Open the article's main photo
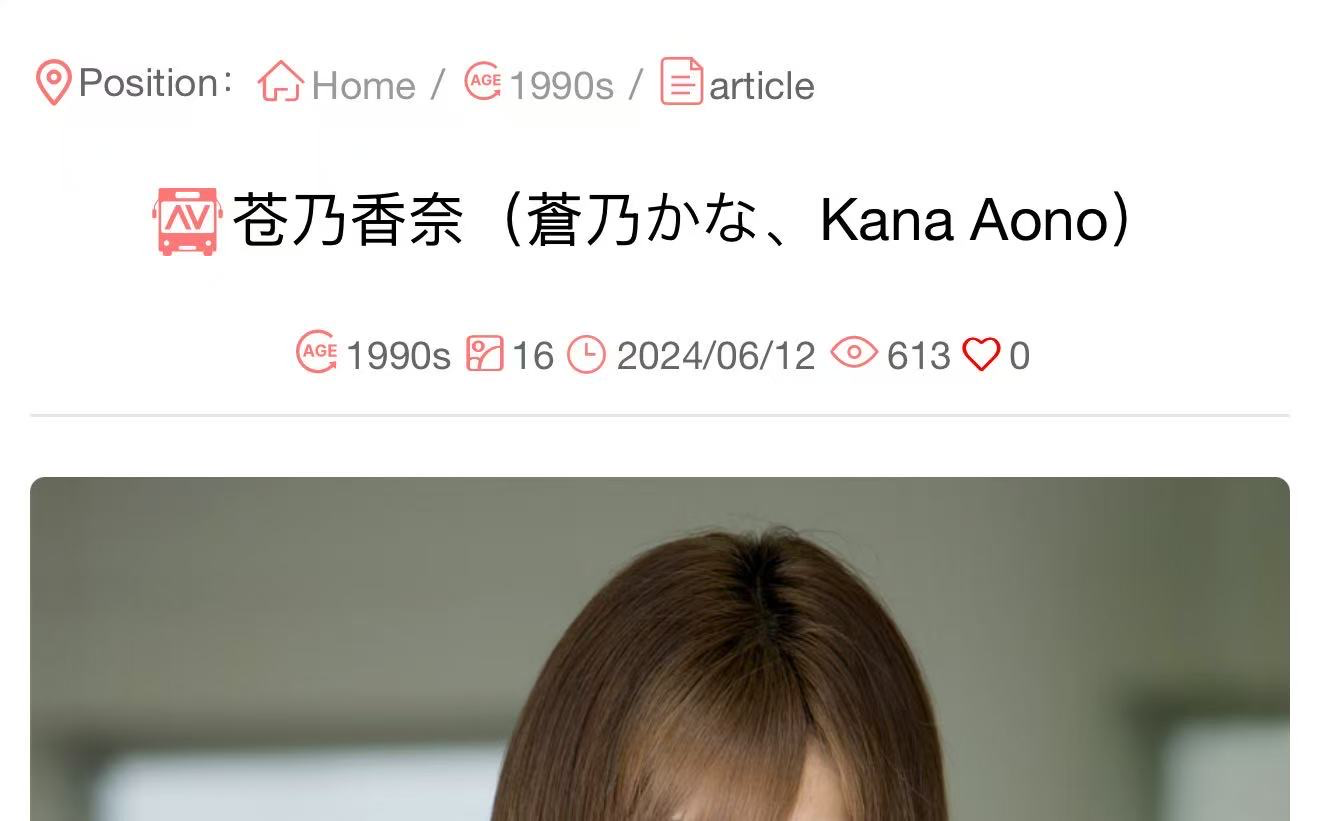This screenshot has height=821, width=1317. (x=659, y=650)
